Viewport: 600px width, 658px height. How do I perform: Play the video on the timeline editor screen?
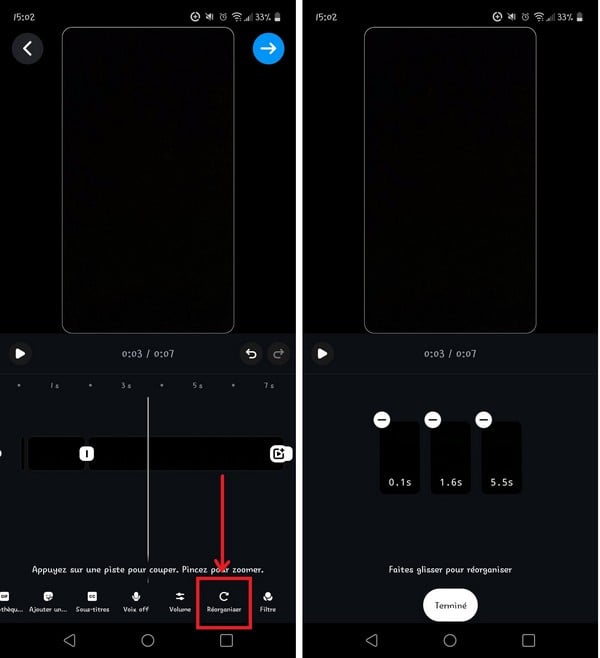(x=19, y=353)
